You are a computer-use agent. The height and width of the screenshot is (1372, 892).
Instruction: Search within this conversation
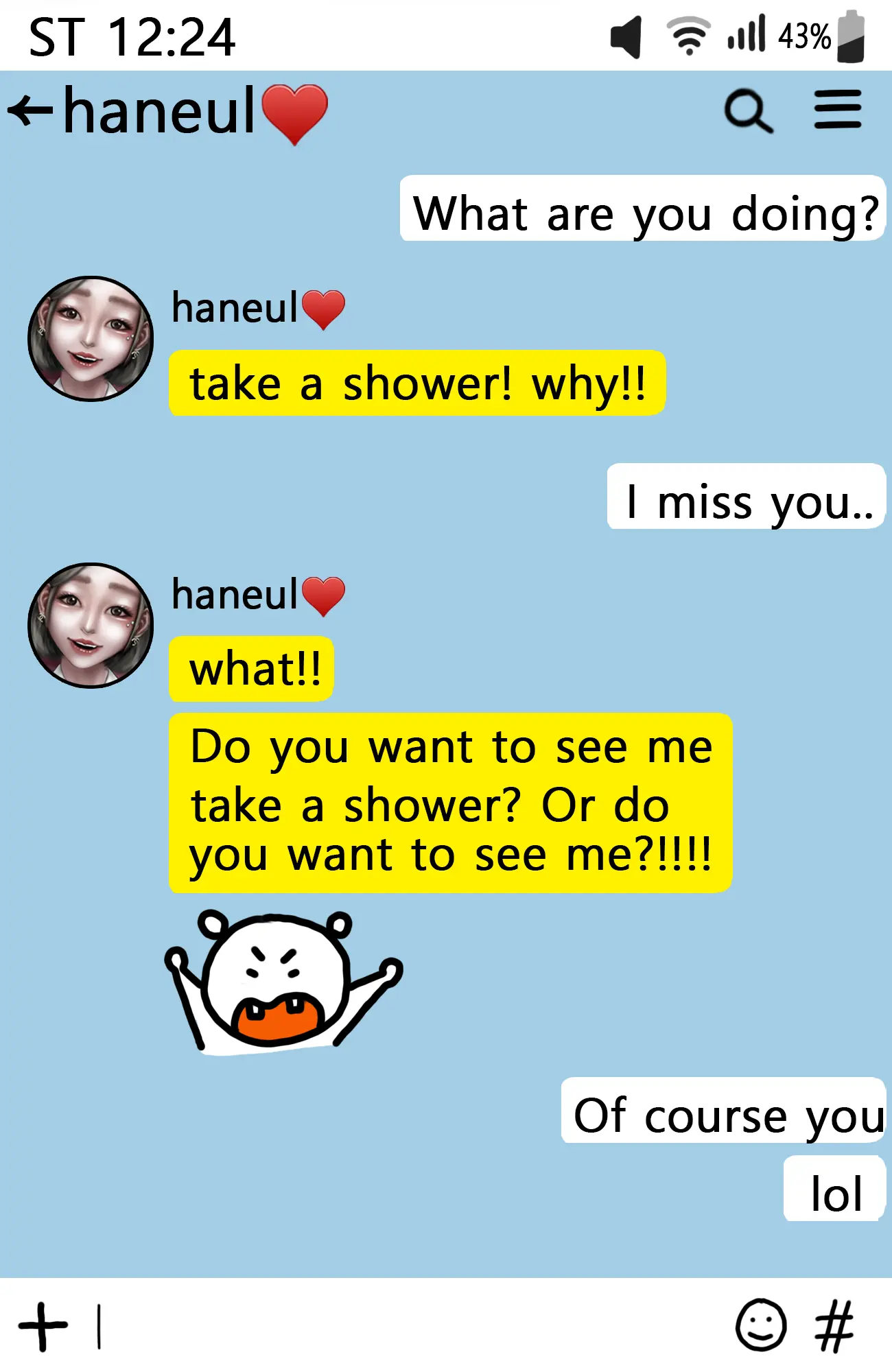(x=748, y=110)
